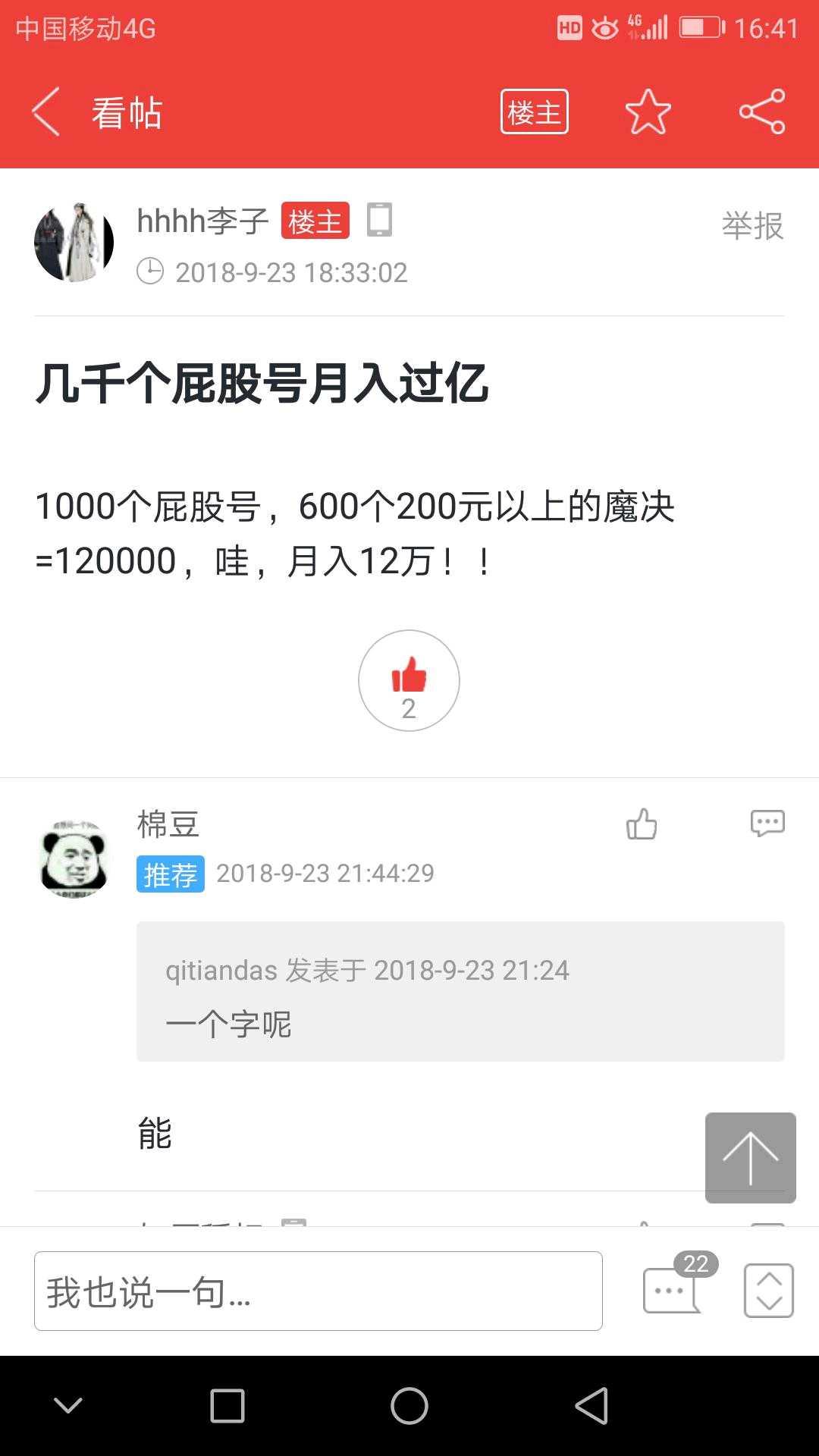
Task: Favorite this thread with the star icon
Action: (648, 112)
